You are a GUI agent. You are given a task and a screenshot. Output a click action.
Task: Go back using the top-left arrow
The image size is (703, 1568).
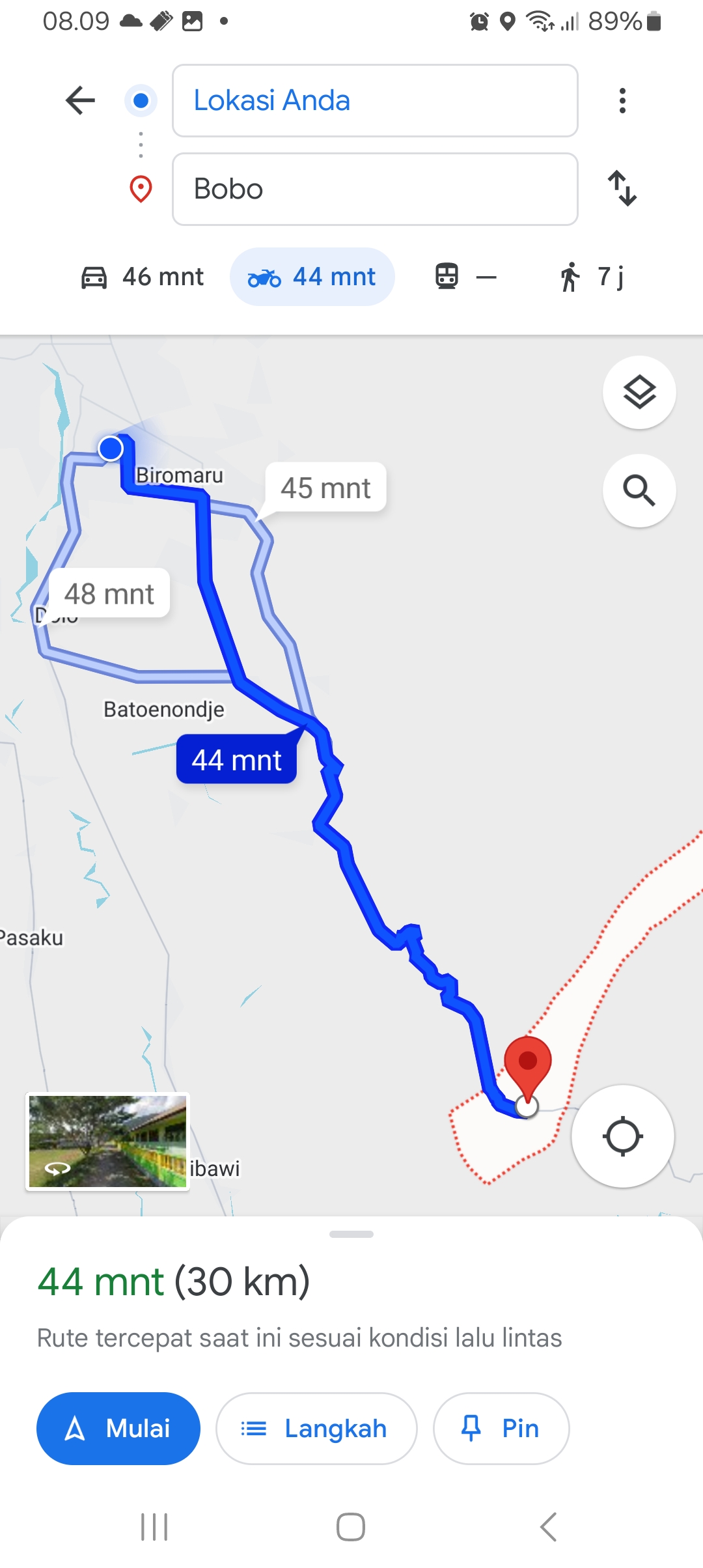(x=81, y=100)
